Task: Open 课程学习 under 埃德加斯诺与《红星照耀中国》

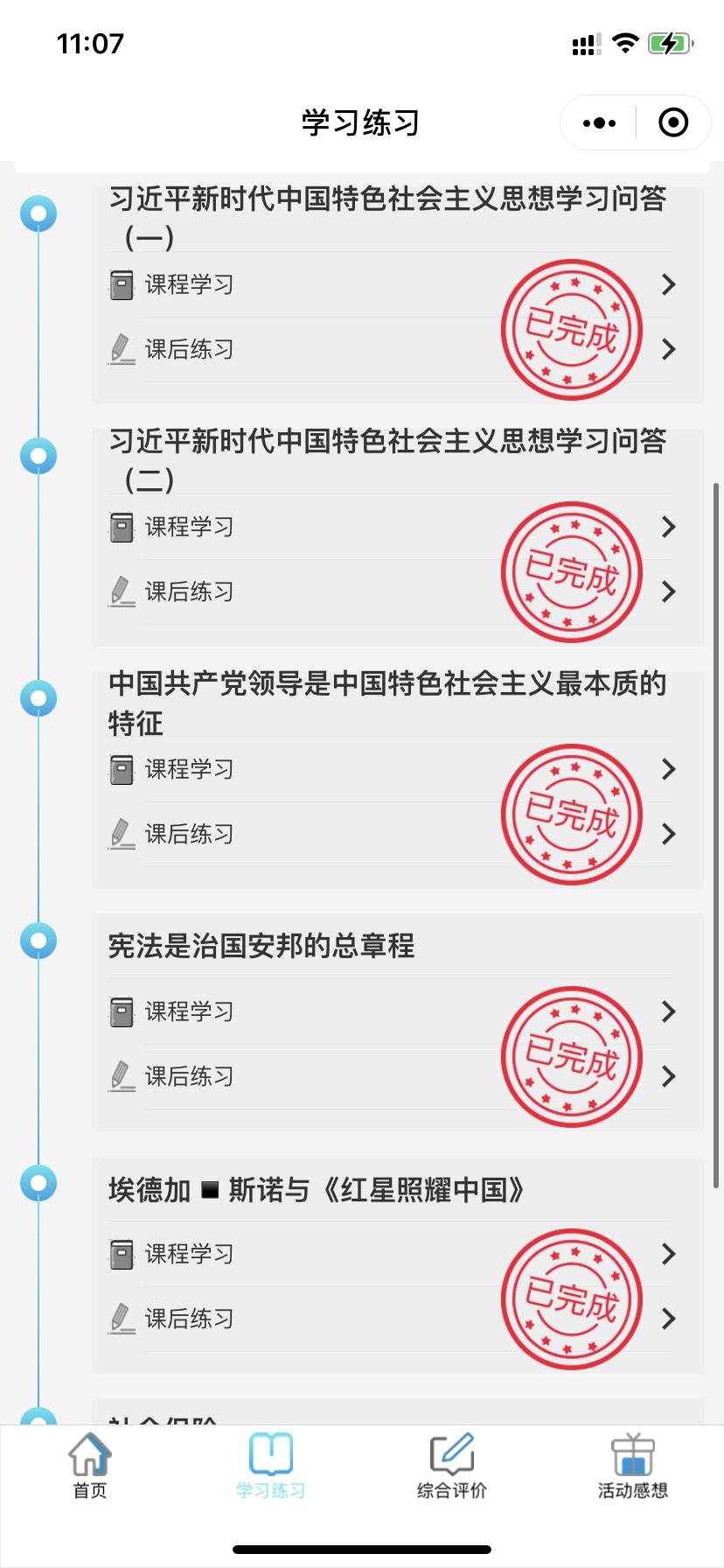Action: pos(189,1254)
